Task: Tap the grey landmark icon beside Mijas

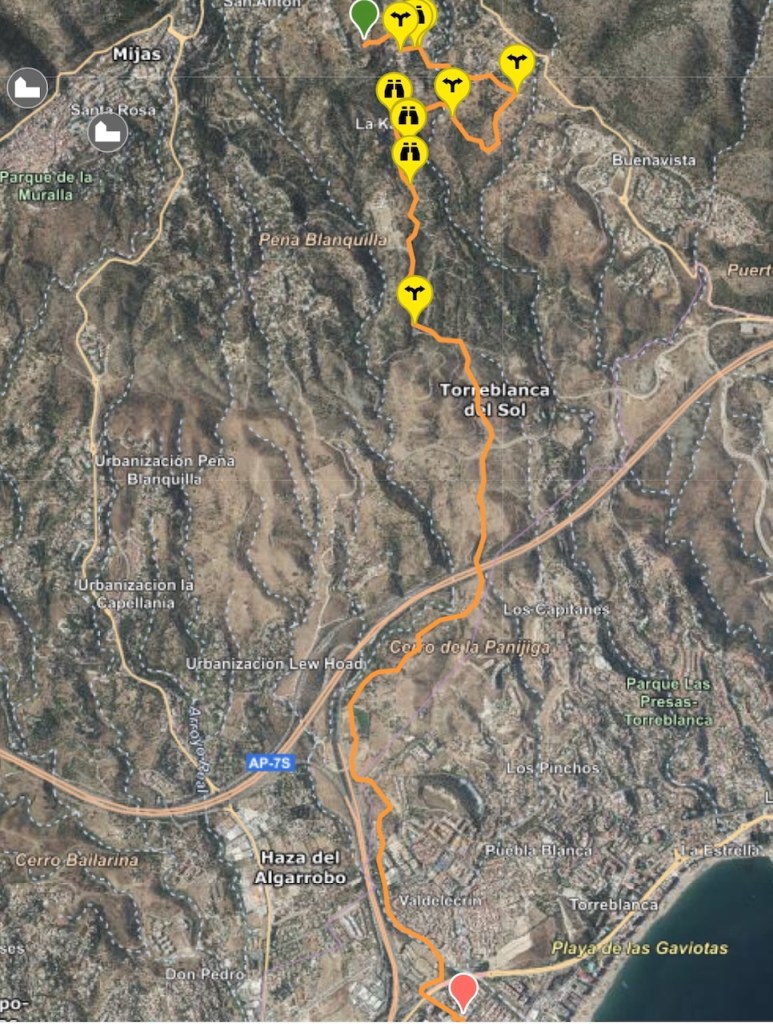Action: pos(28,88)
